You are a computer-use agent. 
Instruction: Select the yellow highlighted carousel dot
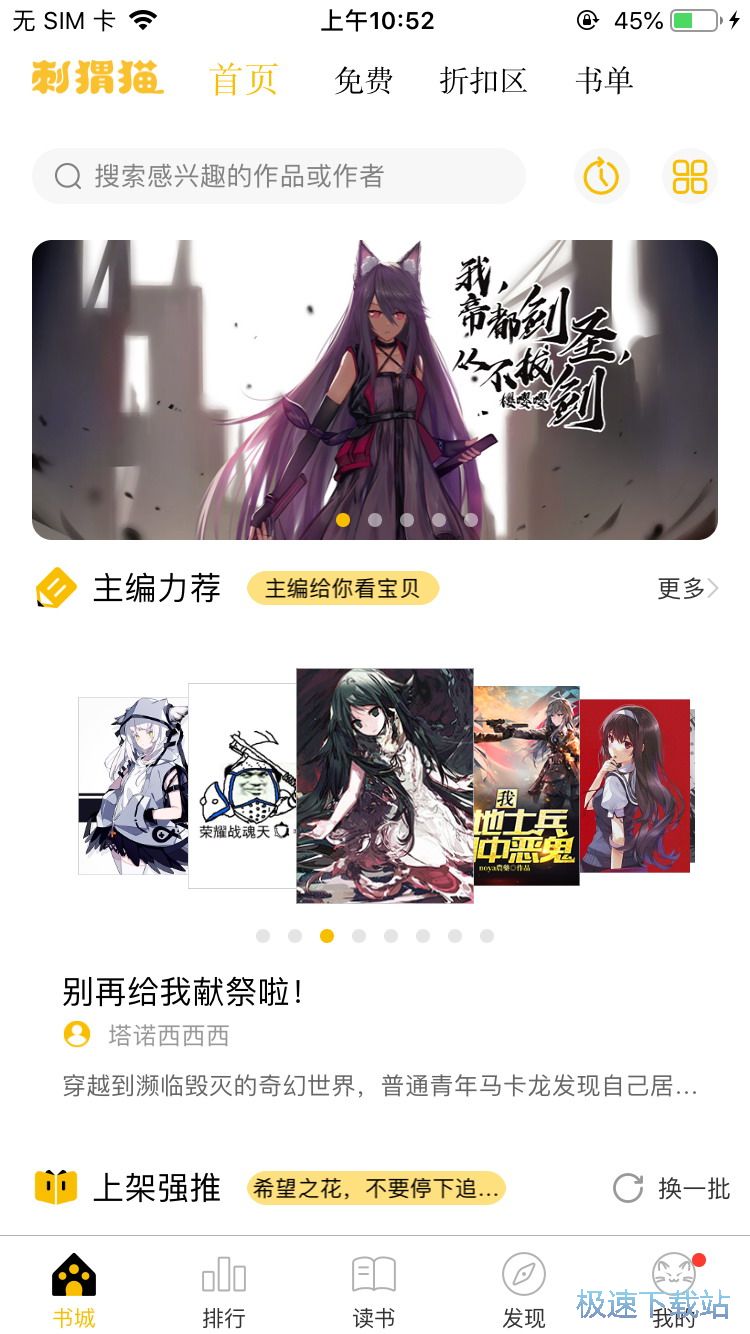[327, 936]
